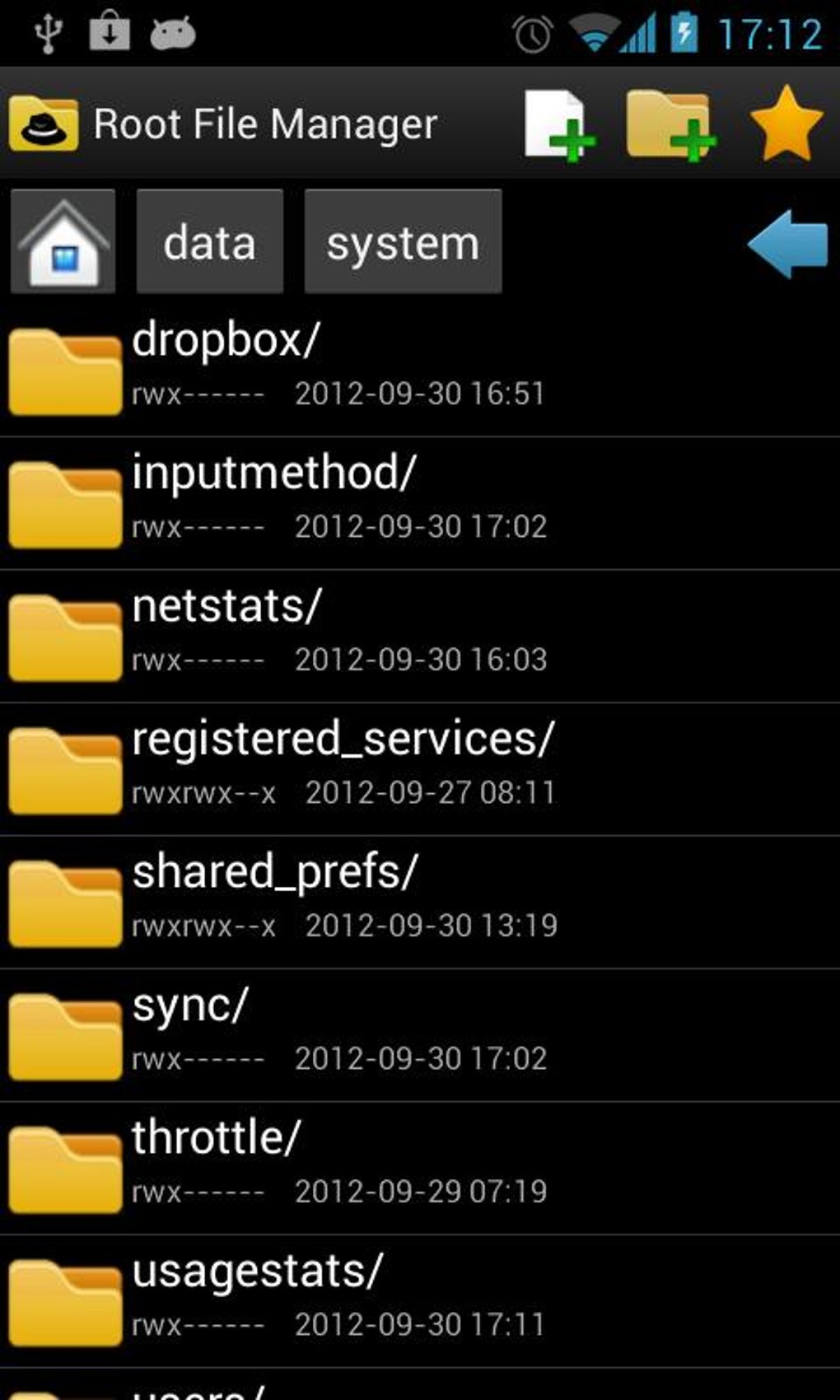Open the system breadcrumb
This screenshot has height=1400, width=840.
(403, 241)
